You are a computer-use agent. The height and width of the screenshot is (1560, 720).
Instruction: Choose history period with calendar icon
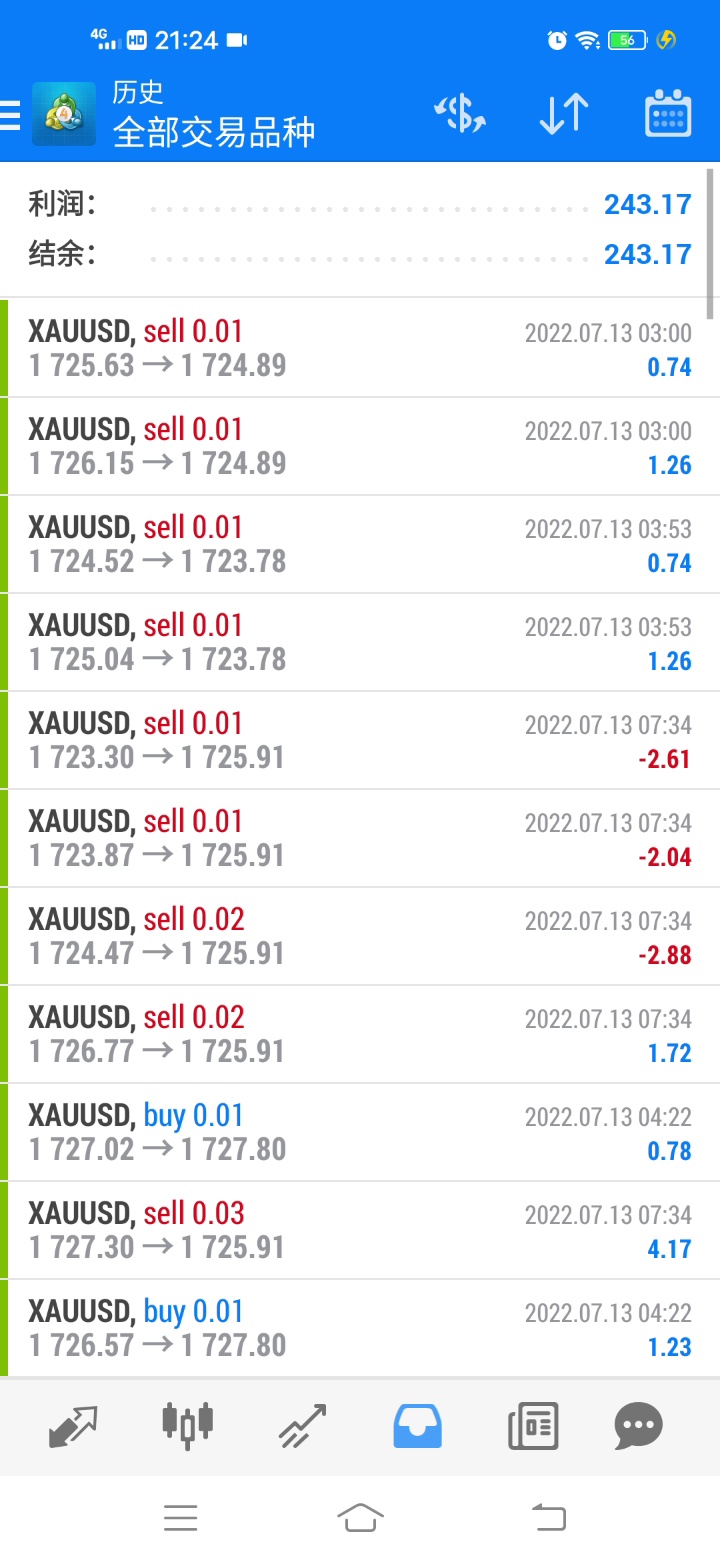(668, 114)
